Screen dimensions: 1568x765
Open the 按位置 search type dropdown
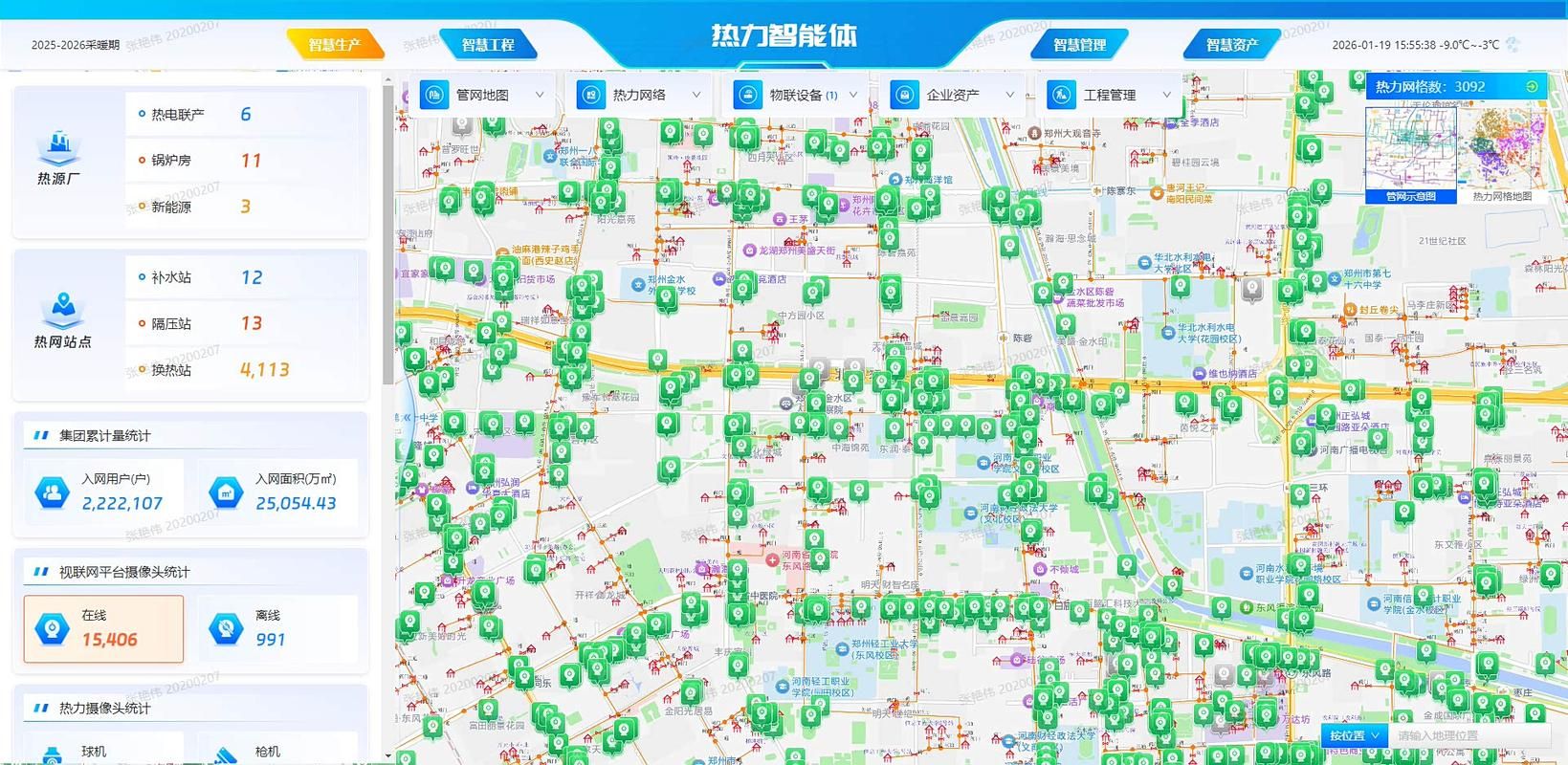click(1354, 735)
